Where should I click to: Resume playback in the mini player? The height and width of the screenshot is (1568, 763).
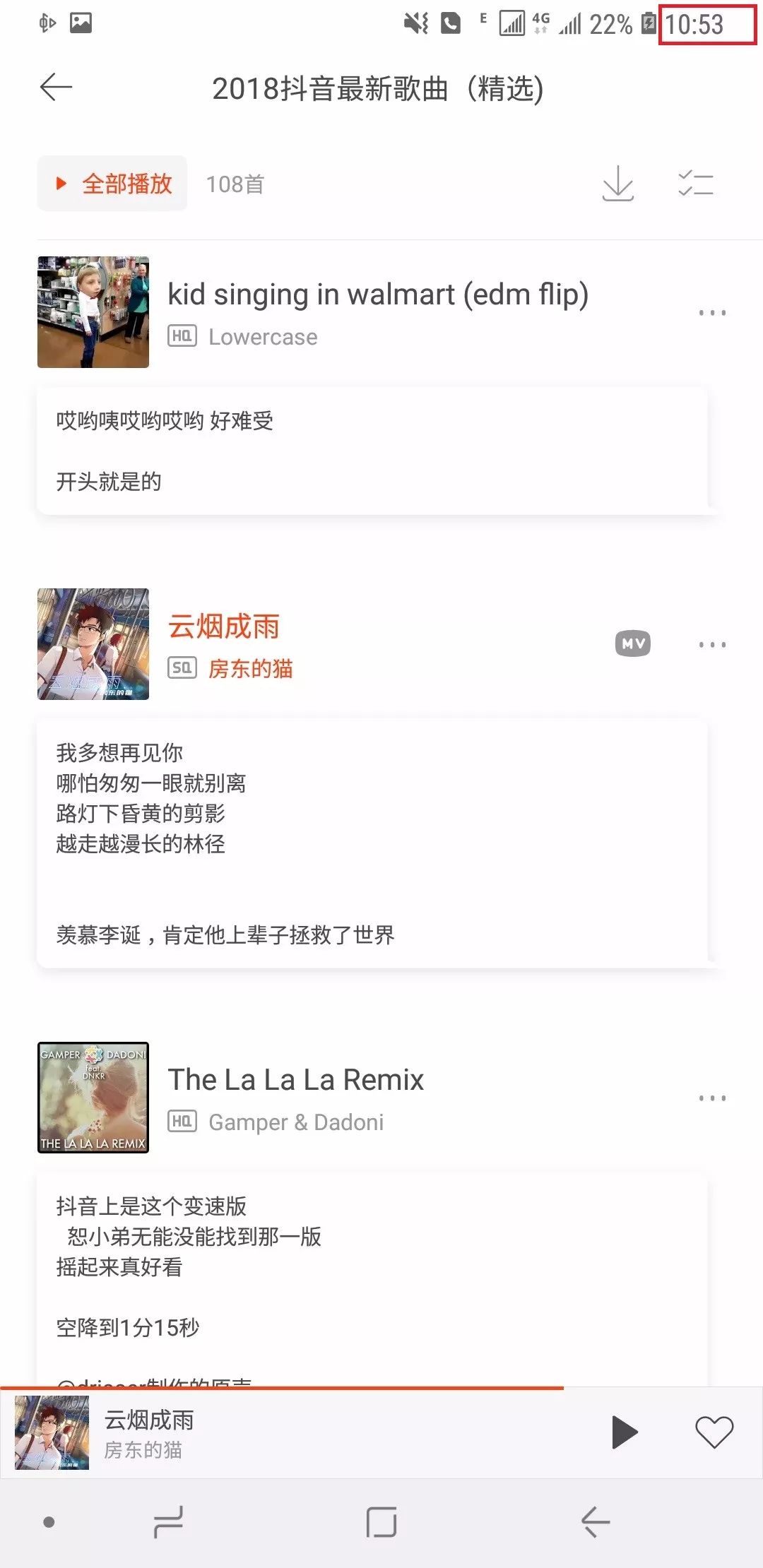(x=624, y=1432)
